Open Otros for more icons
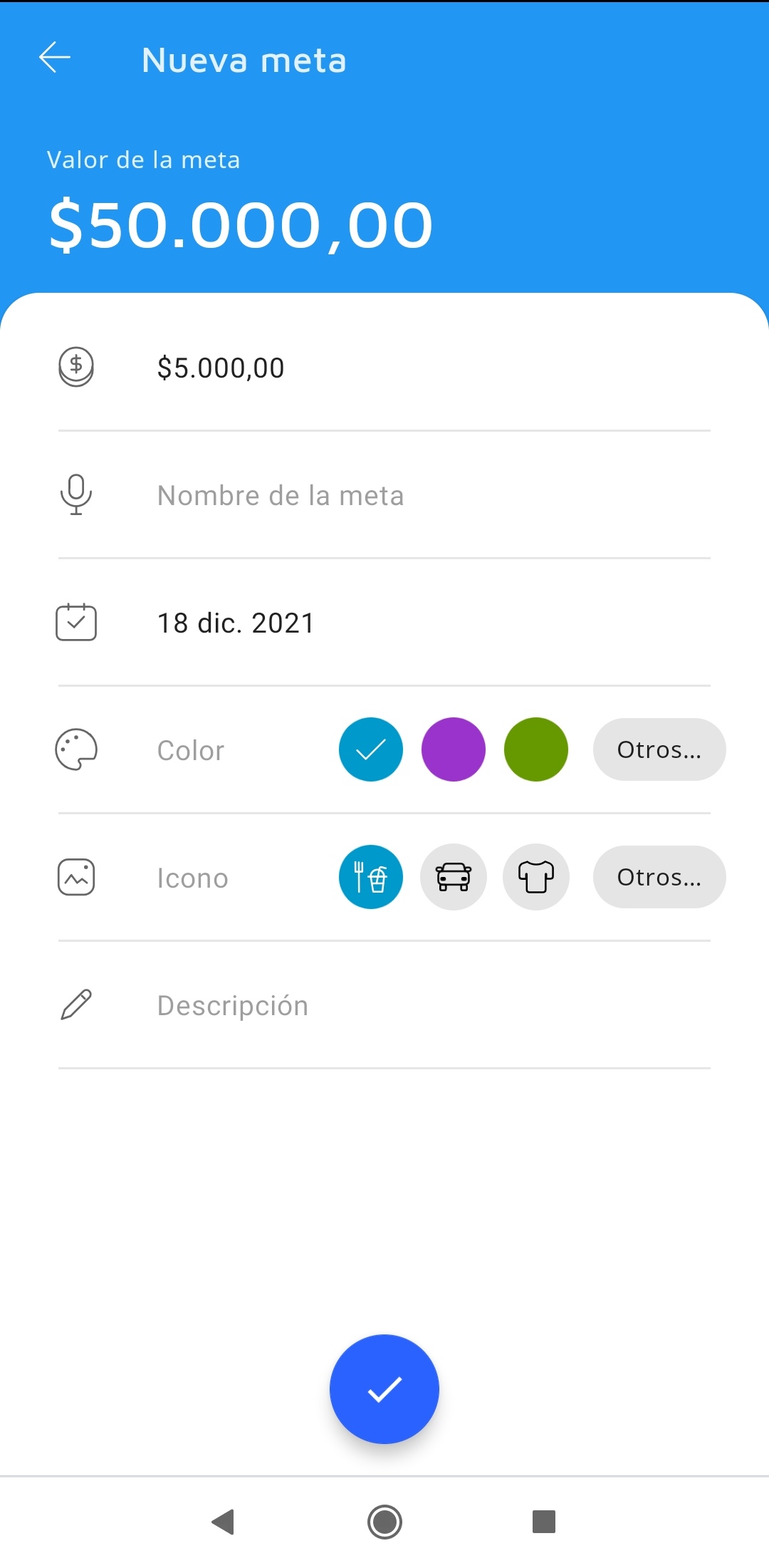This screenshot has height=1568, width=769. pyautogui.click(x=659, y=877)
